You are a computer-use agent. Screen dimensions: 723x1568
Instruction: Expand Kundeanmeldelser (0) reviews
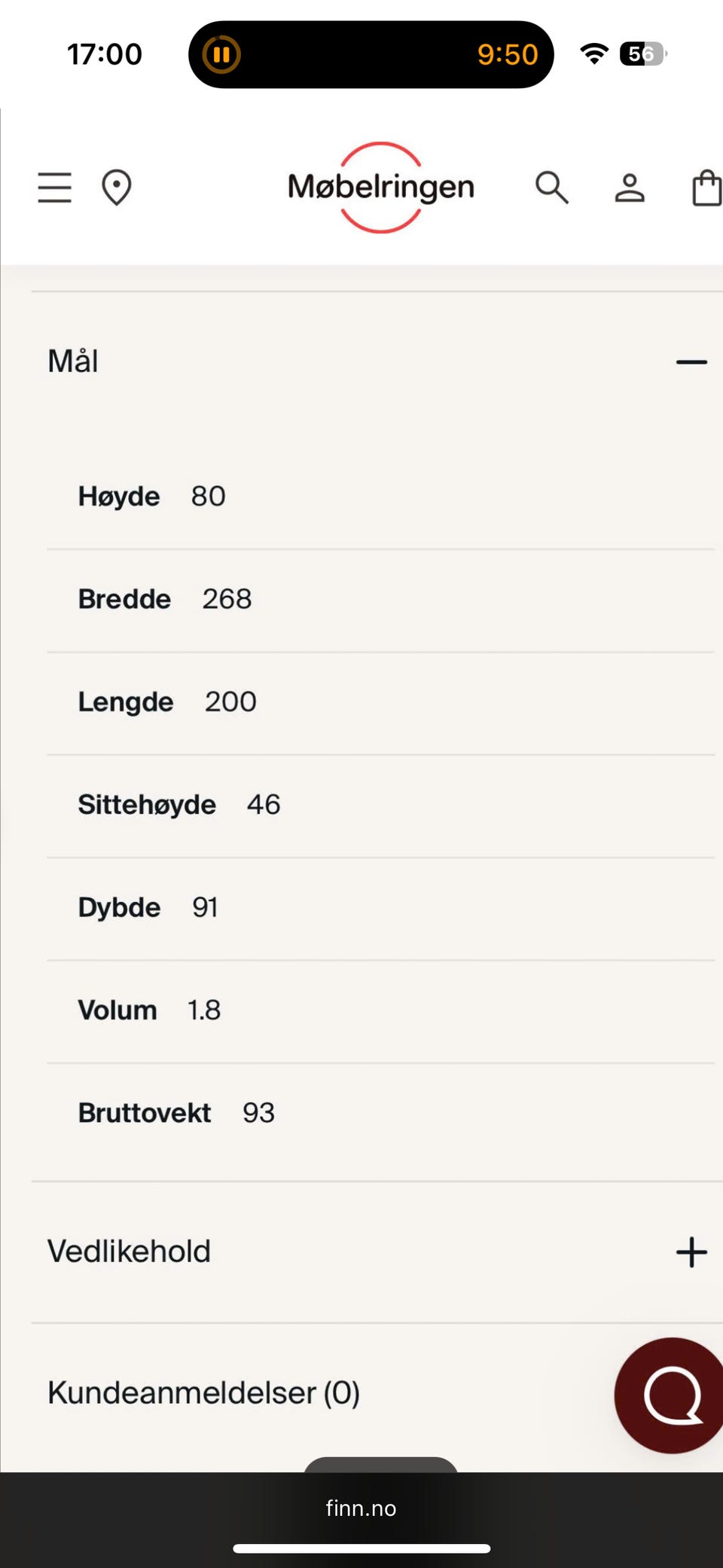(x=204, y=1392)
